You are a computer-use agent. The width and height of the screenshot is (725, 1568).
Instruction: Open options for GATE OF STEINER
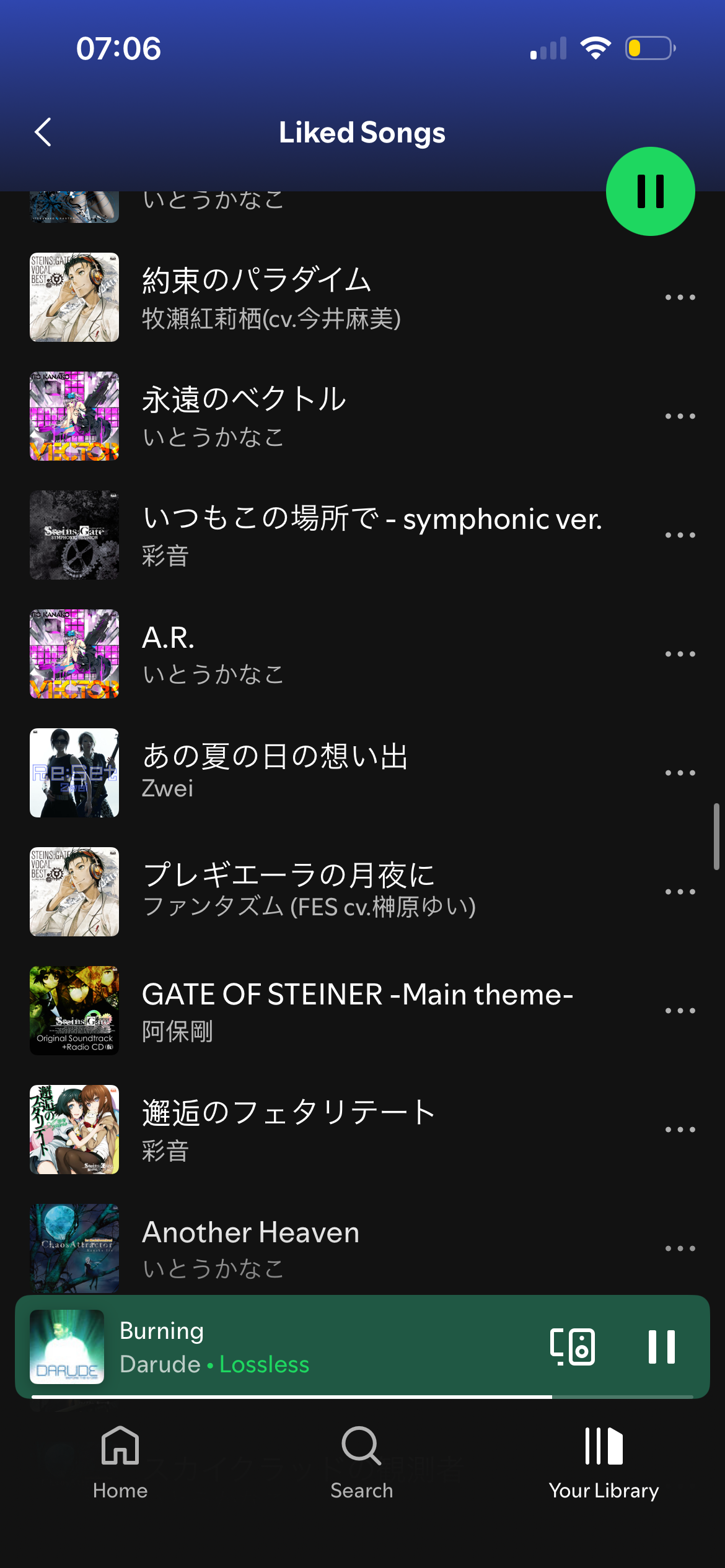680,1011
